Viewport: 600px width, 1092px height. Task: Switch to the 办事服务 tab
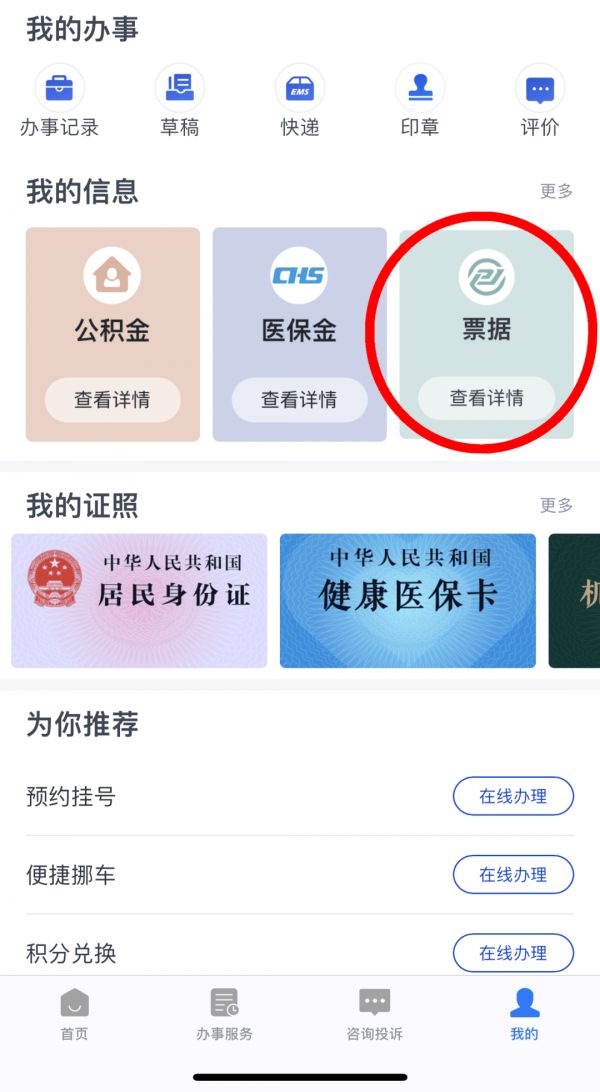(225, 1014)
